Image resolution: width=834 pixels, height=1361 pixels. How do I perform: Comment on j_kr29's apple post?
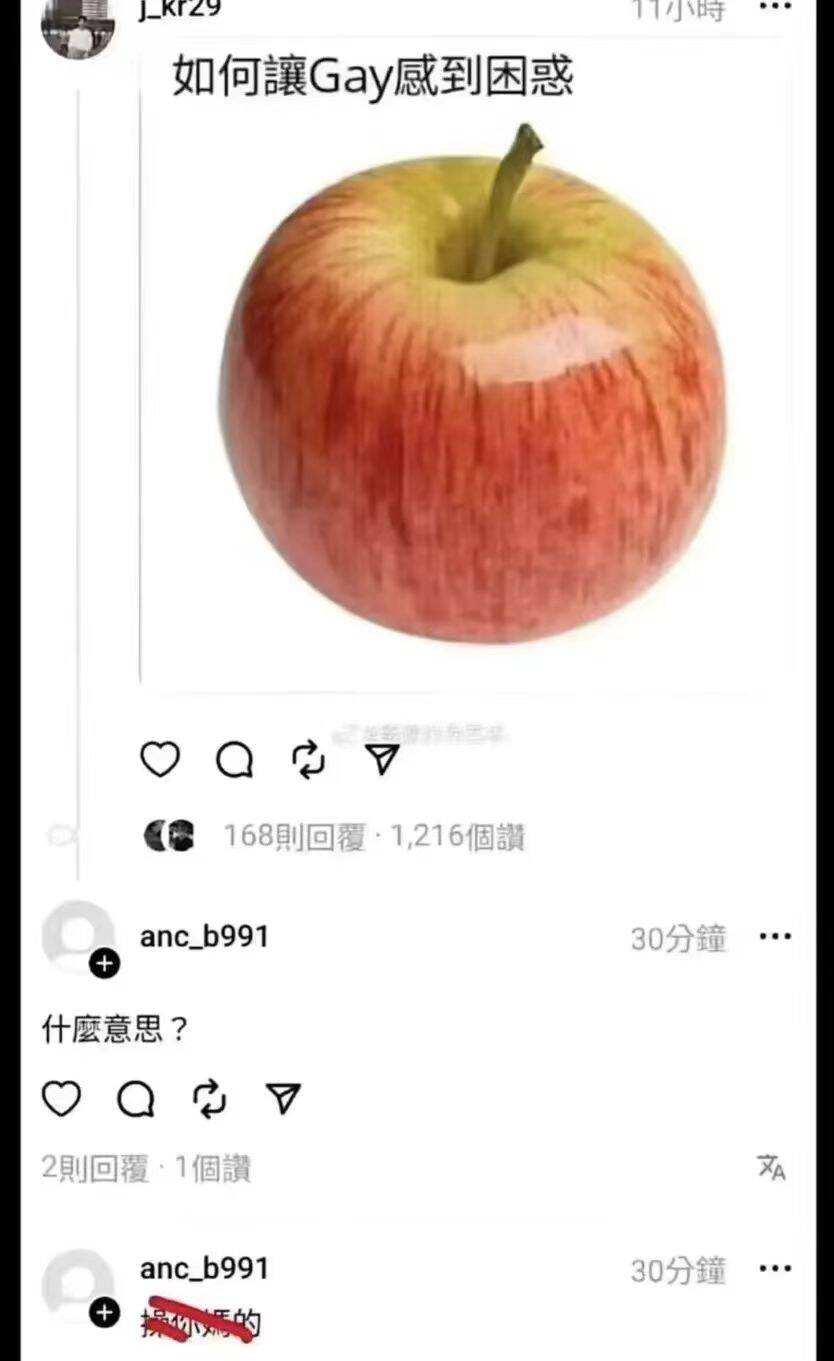click(x=234, y=761)
